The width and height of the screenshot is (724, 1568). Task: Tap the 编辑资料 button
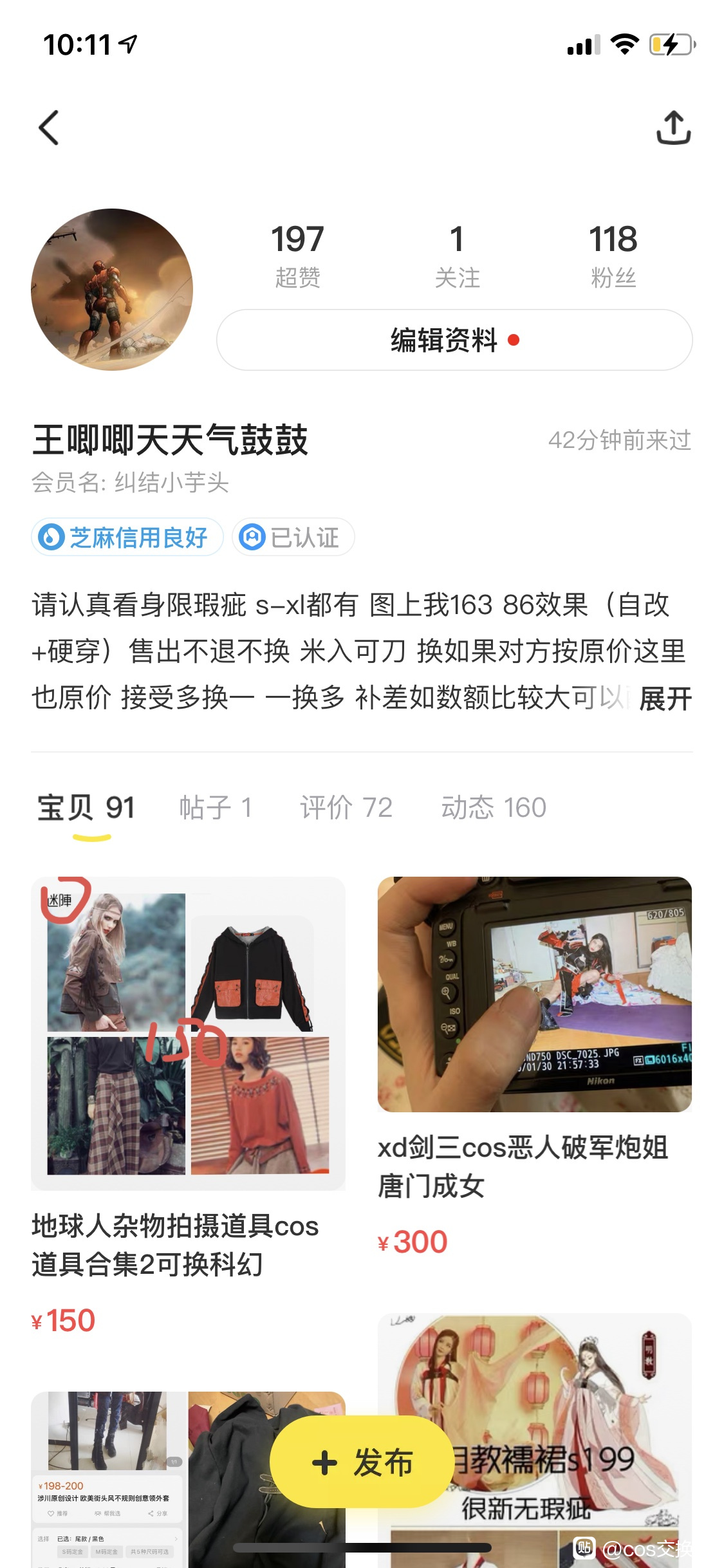pyautogui.click(x=454, y=340)
